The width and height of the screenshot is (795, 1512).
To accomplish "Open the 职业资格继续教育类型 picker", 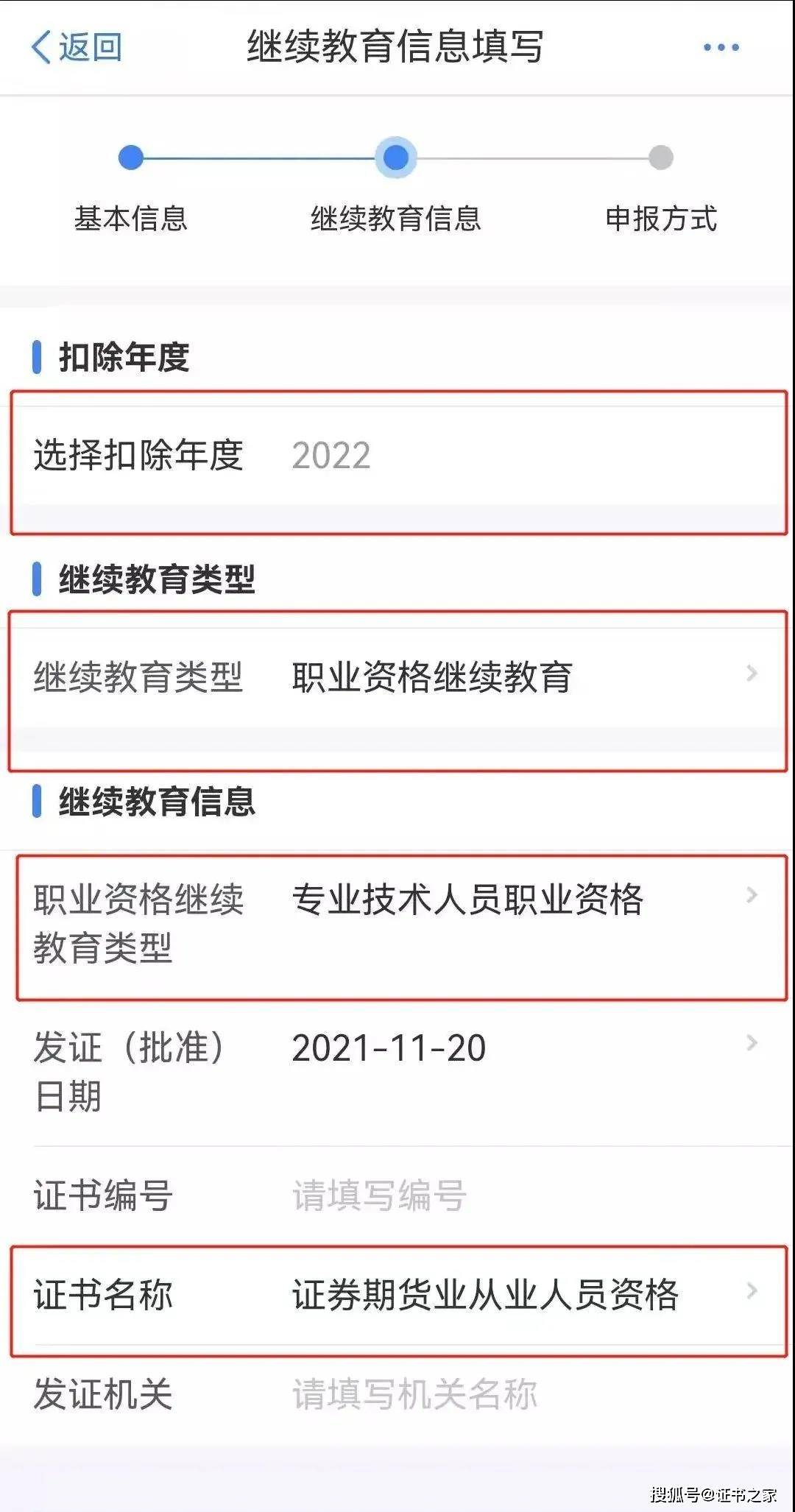I will pyautogui.click(x=468, y=900).
